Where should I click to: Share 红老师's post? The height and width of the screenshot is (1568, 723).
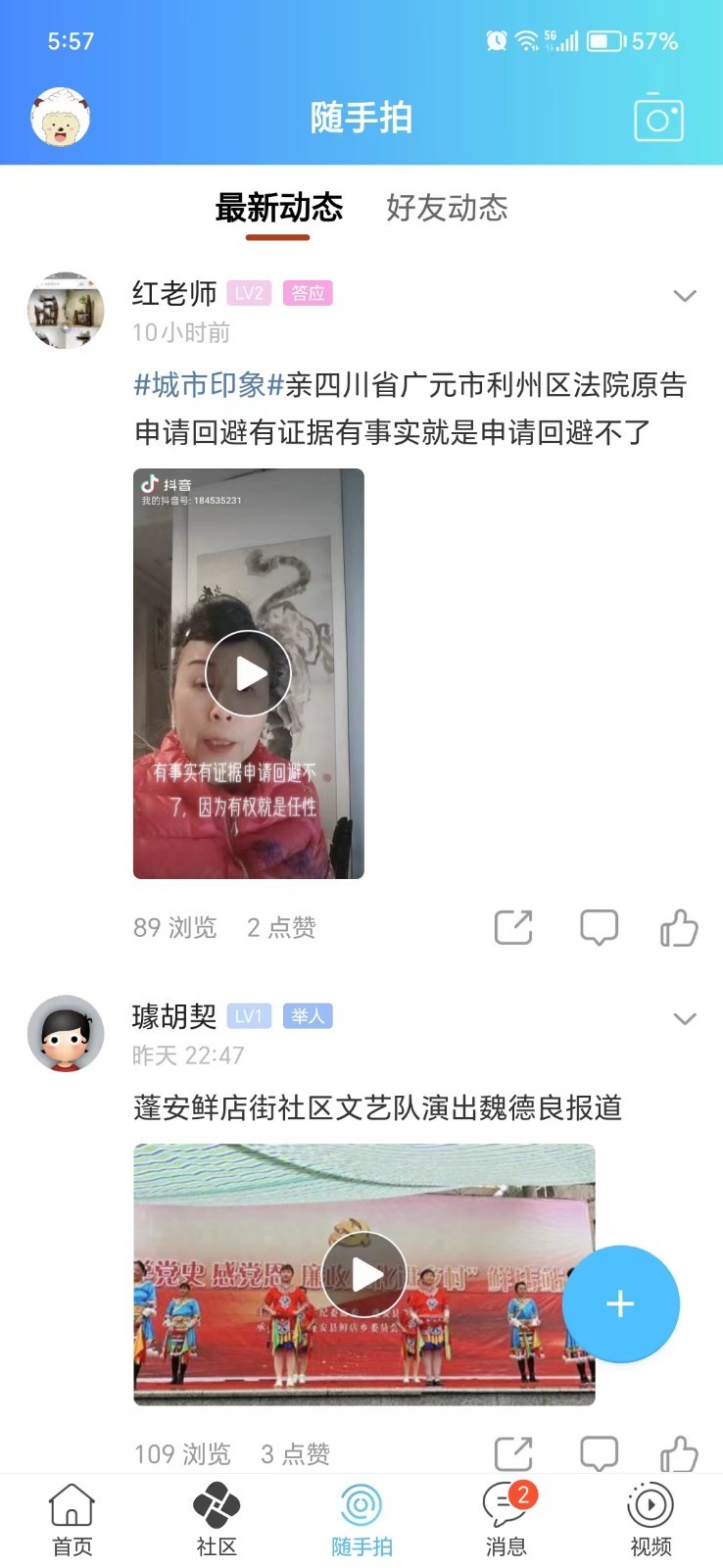coord(513,927)
